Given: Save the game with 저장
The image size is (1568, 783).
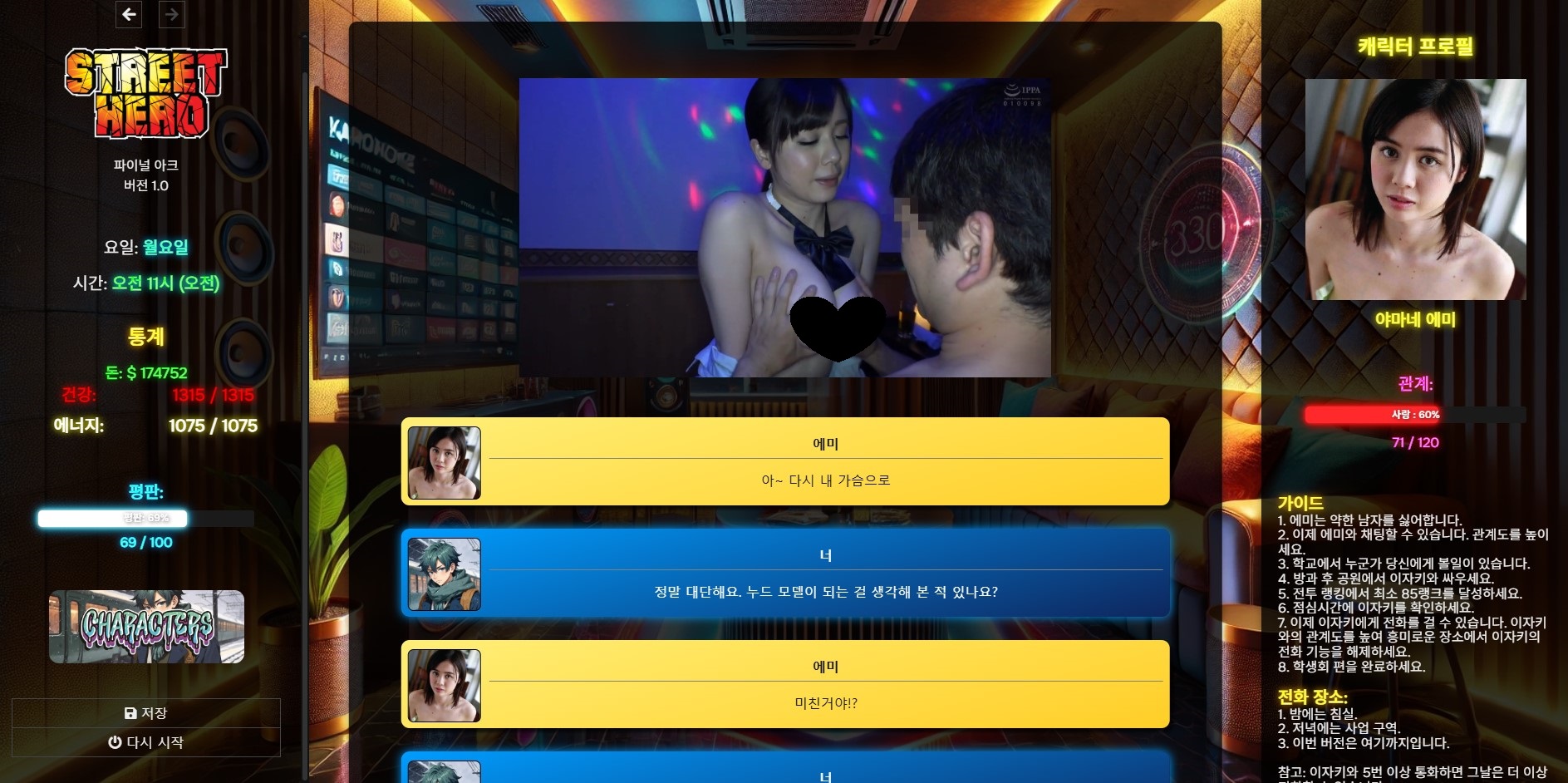Looking at the screenshot, I should click(x=146, y=713).
